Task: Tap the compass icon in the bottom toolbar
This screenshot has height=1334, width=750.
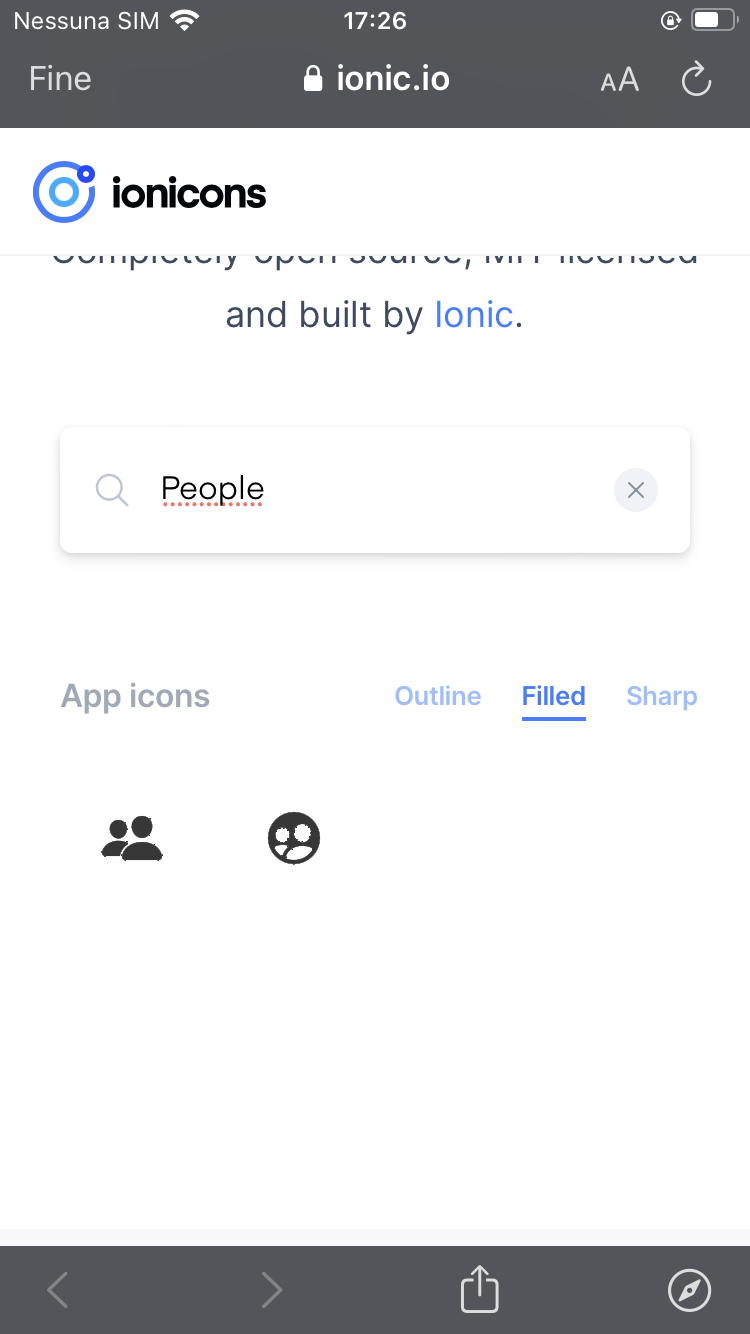Action: click(688, 1289)
